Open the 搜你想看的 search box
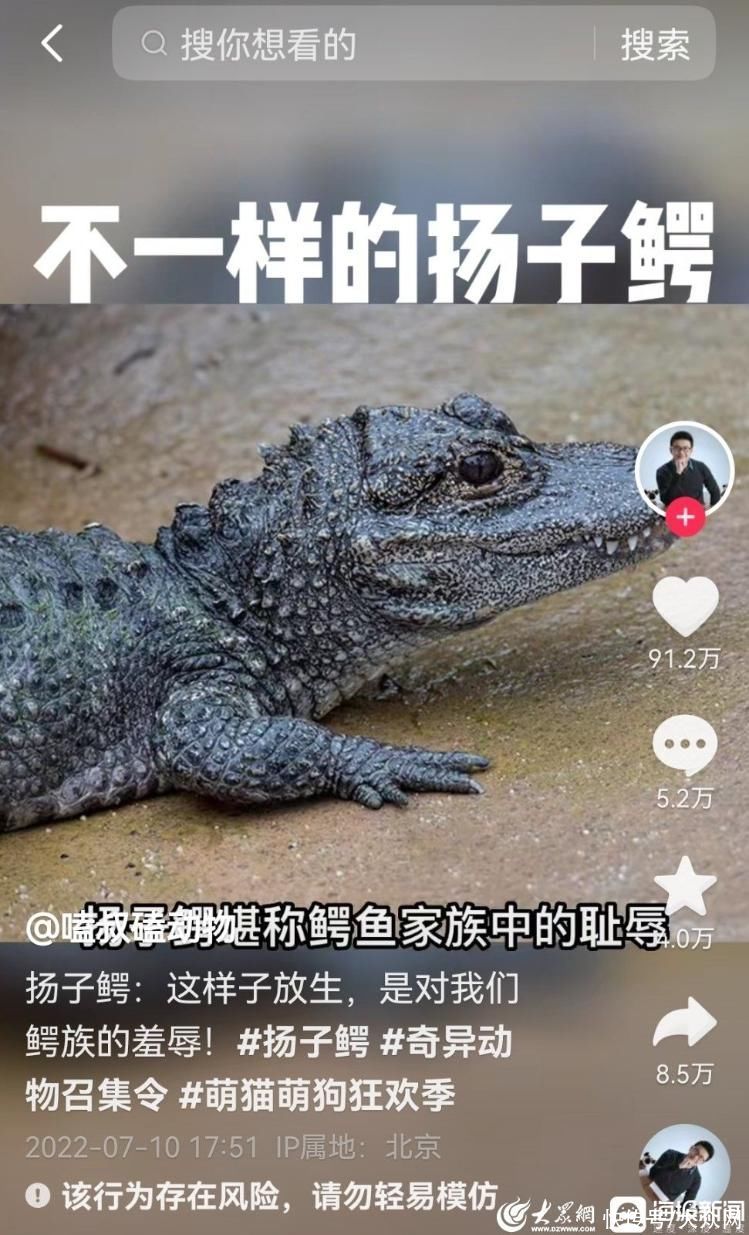This screenshot has height=1235, width=749. 355,44
